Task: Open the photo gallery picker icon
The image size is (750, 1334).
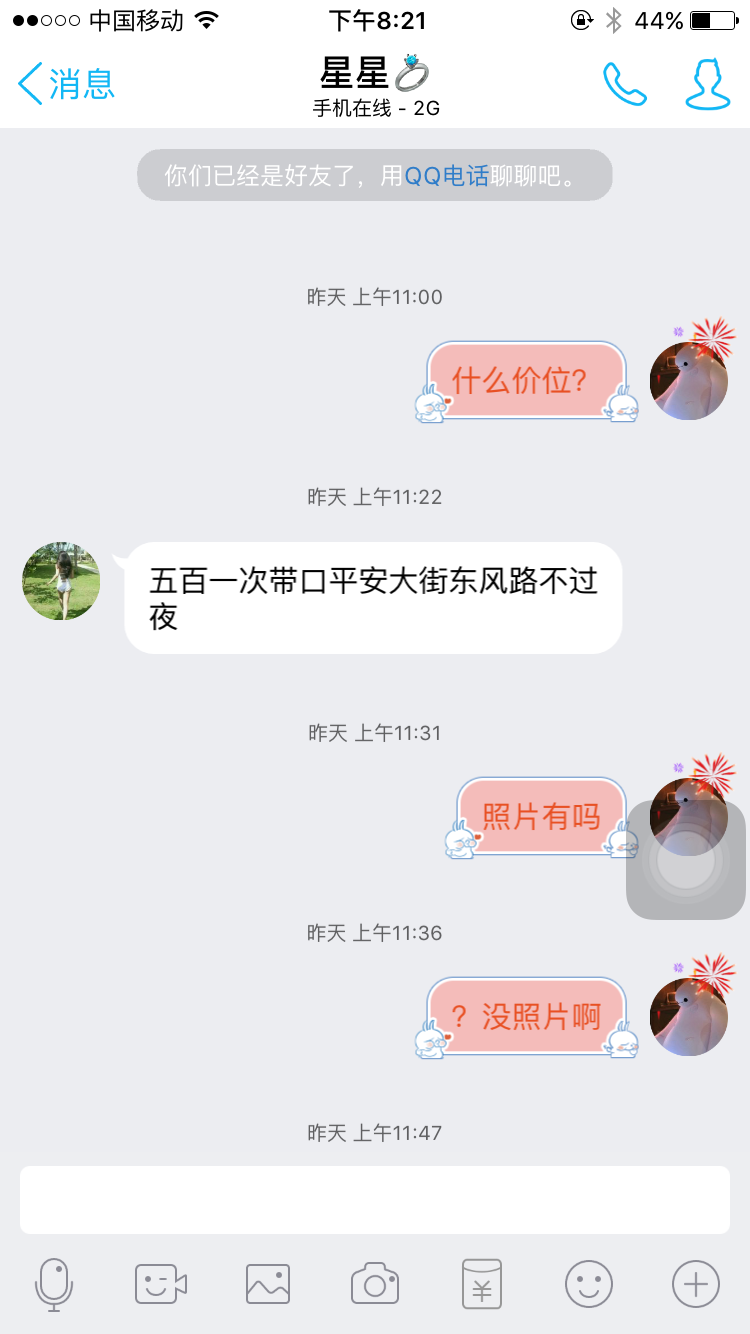Action: (267, 1287)
